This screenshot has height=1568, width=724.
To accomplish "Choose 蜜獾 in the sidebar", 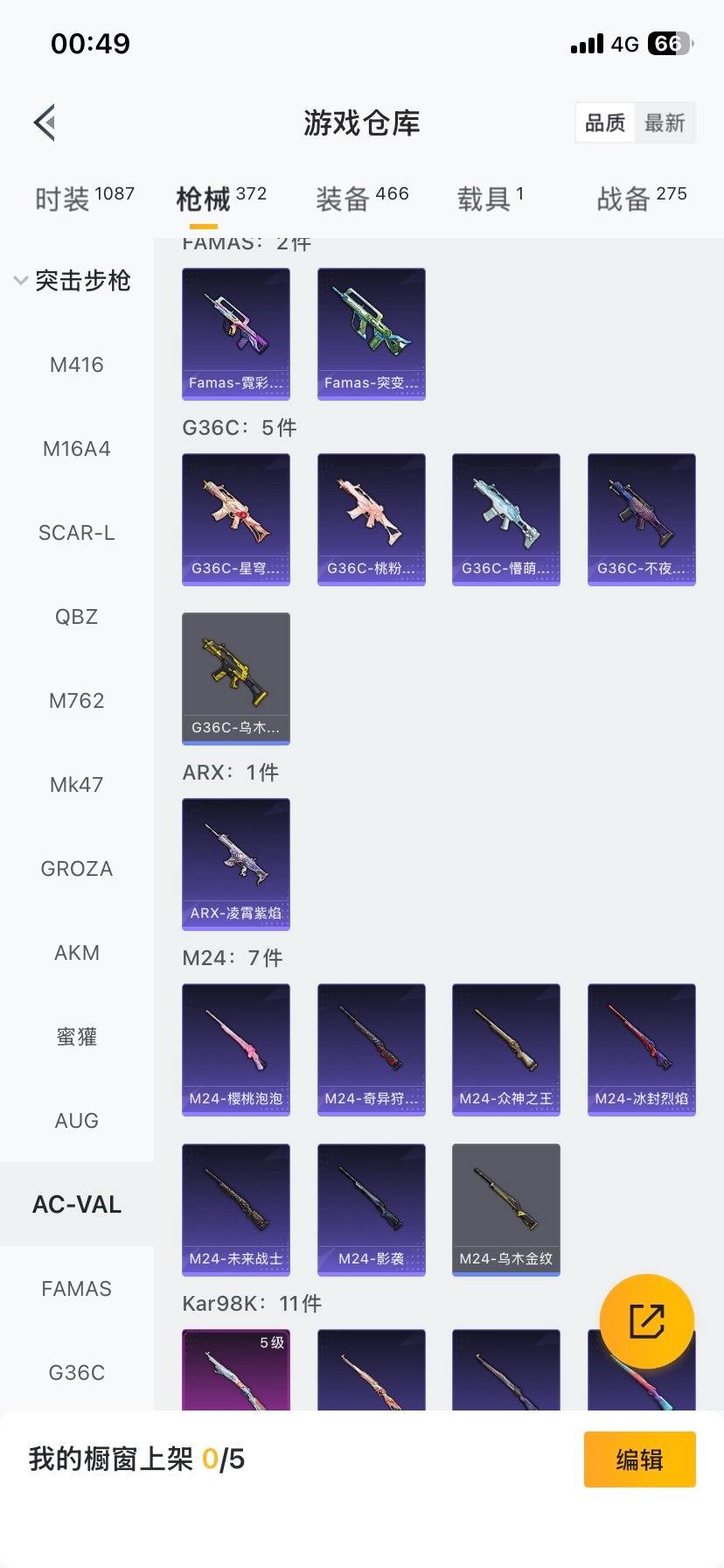I will tap(77, 1037).
